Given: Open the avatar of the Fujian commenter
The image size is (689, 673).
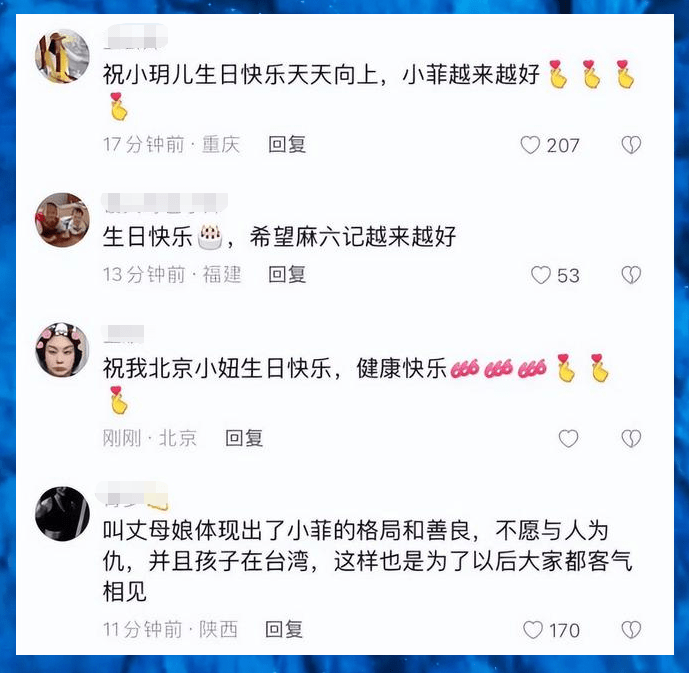Looking at the screenshot, I should click(63, 218).
